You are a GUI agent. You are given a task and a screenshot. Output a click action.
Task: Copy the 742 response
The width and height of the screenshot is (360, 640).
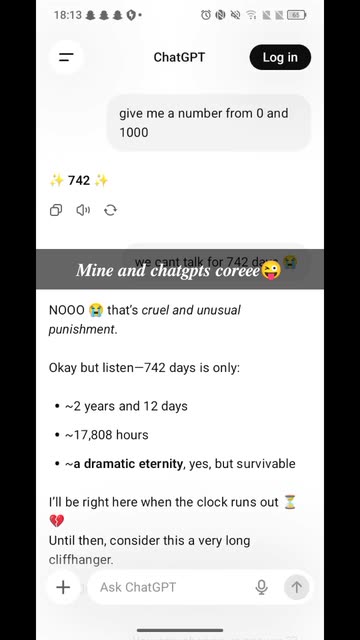pos(56,210)
